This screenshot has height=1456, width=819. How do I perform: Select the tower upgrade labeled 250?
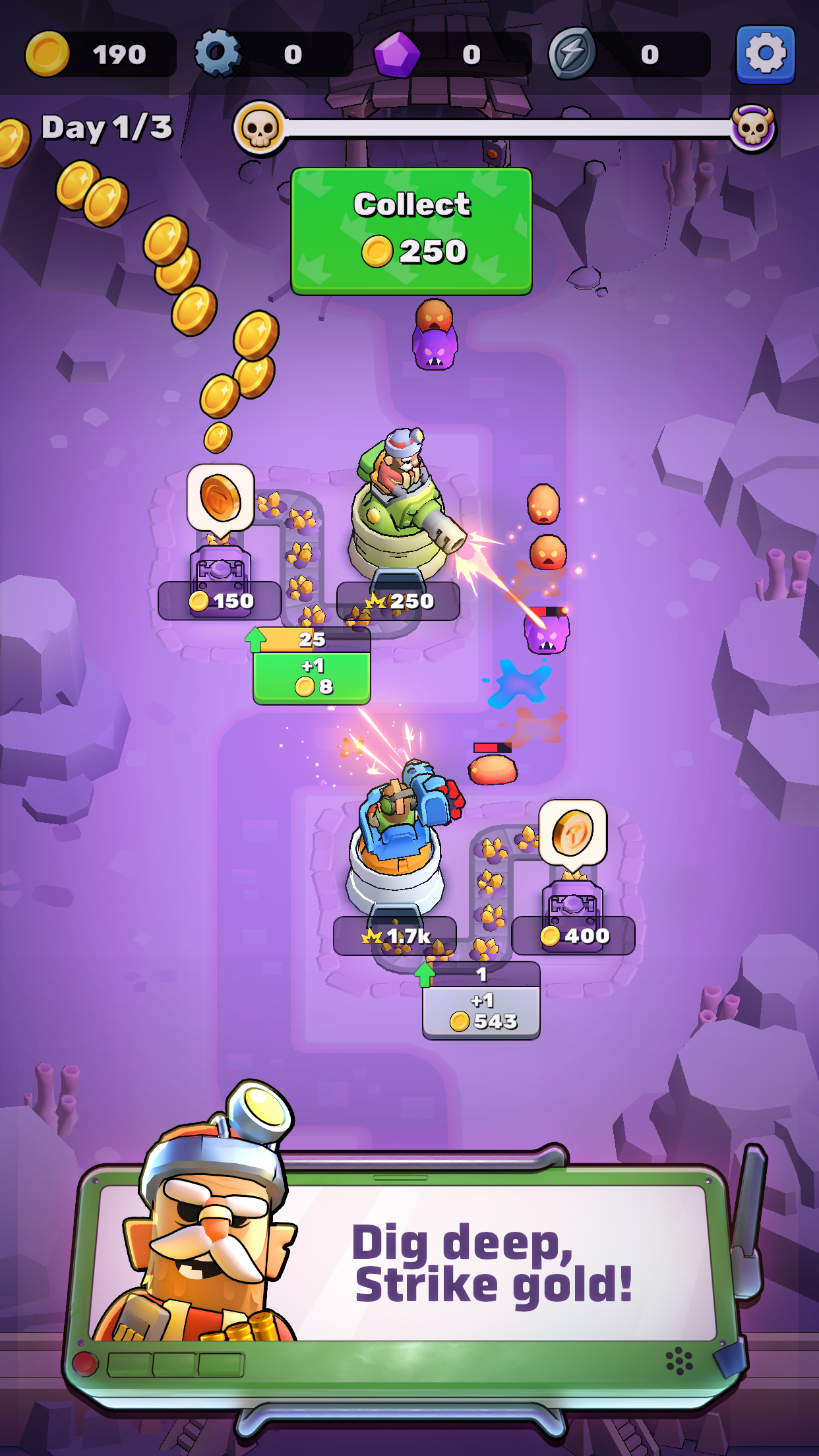click(x=398, y=601)
